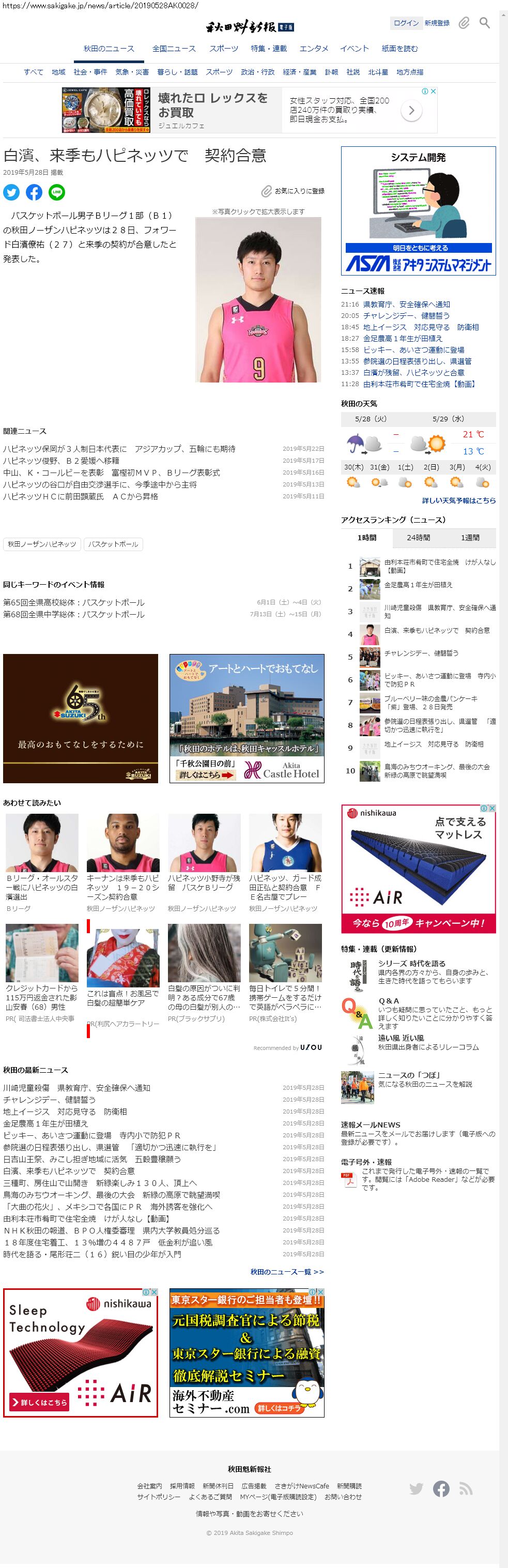This screenshot has width=508, height=1568.
Task: Open 詳しい天気予報はこちら link
Action: (459, 500)
